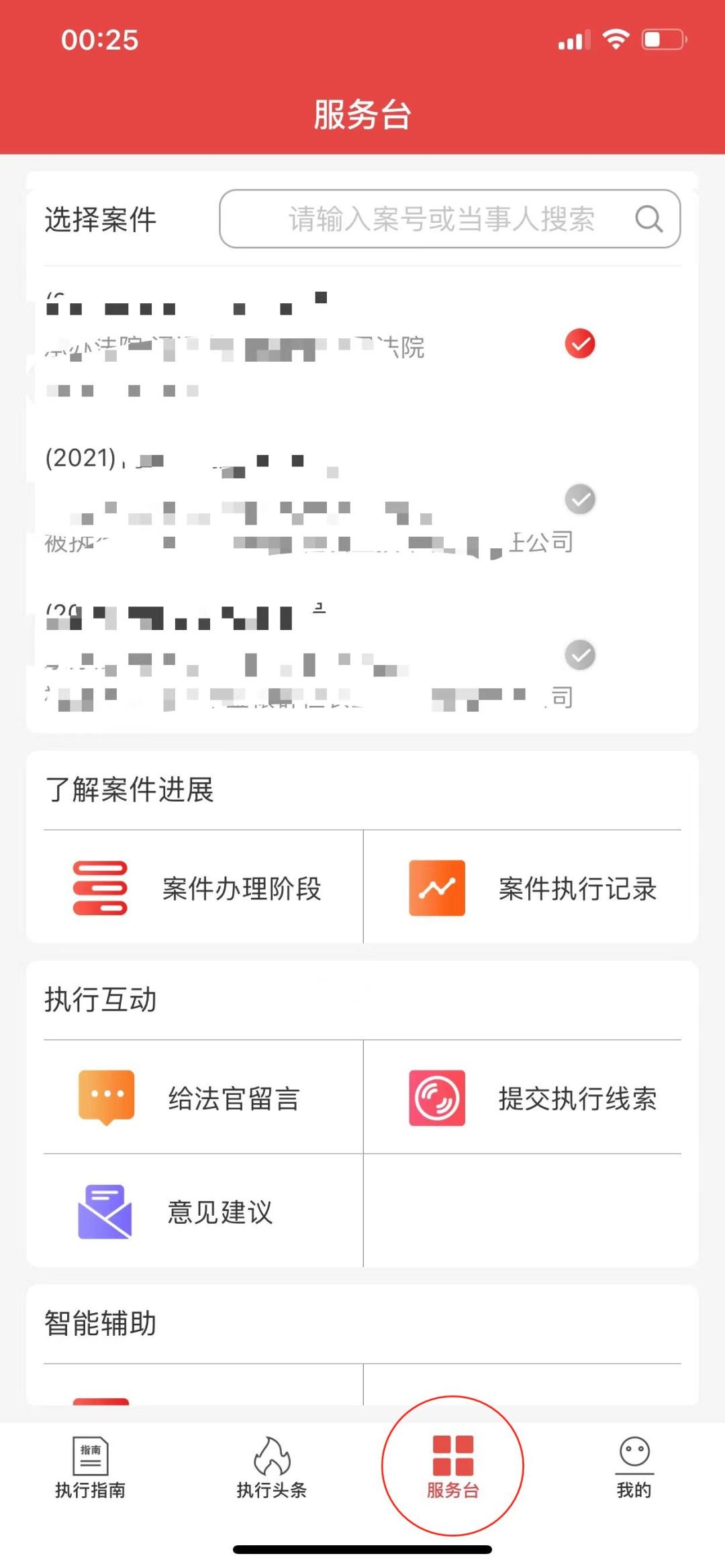Open 案件执行记录
This screenshot has width=725, height=1568.
pos(530,888)
